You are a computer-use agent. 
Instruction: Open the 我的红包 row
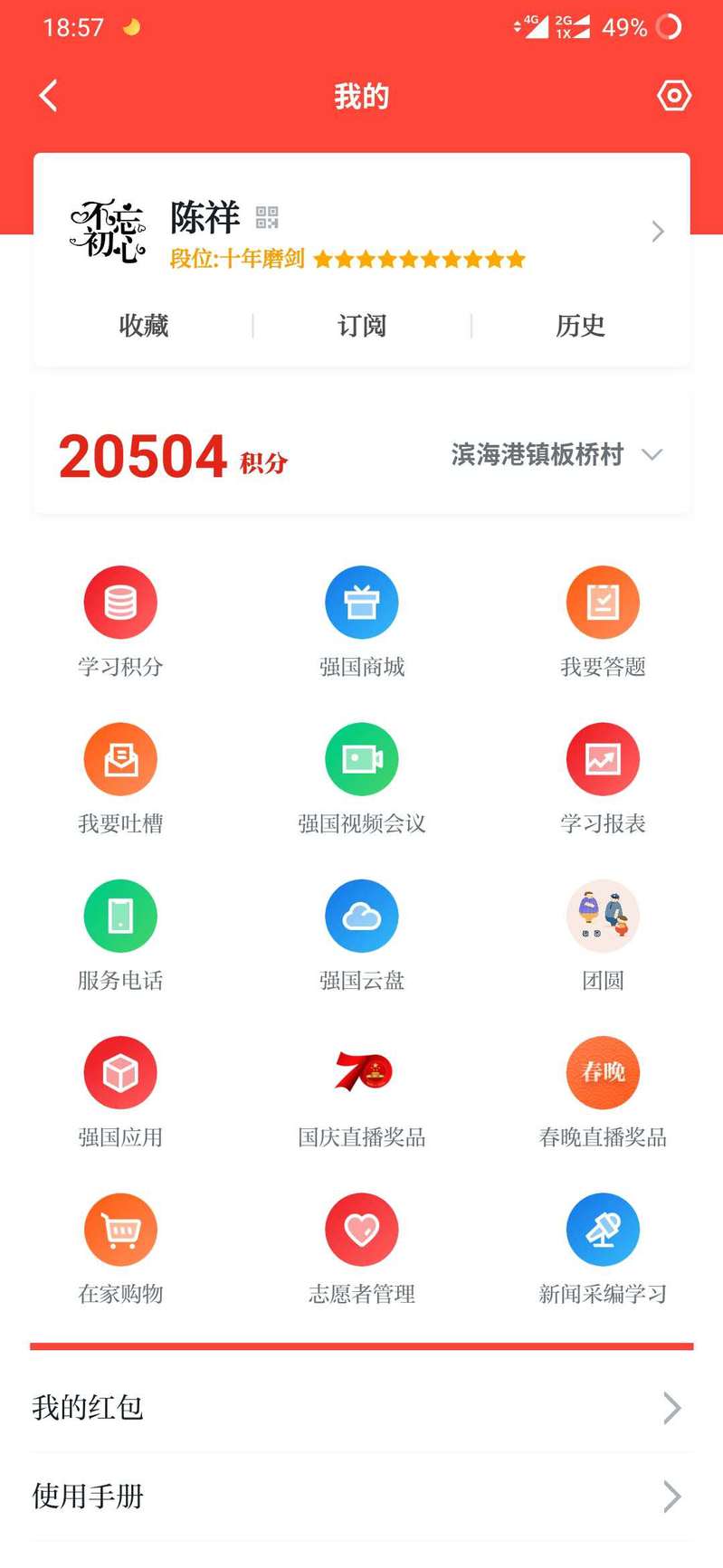tap(362, 1408)
